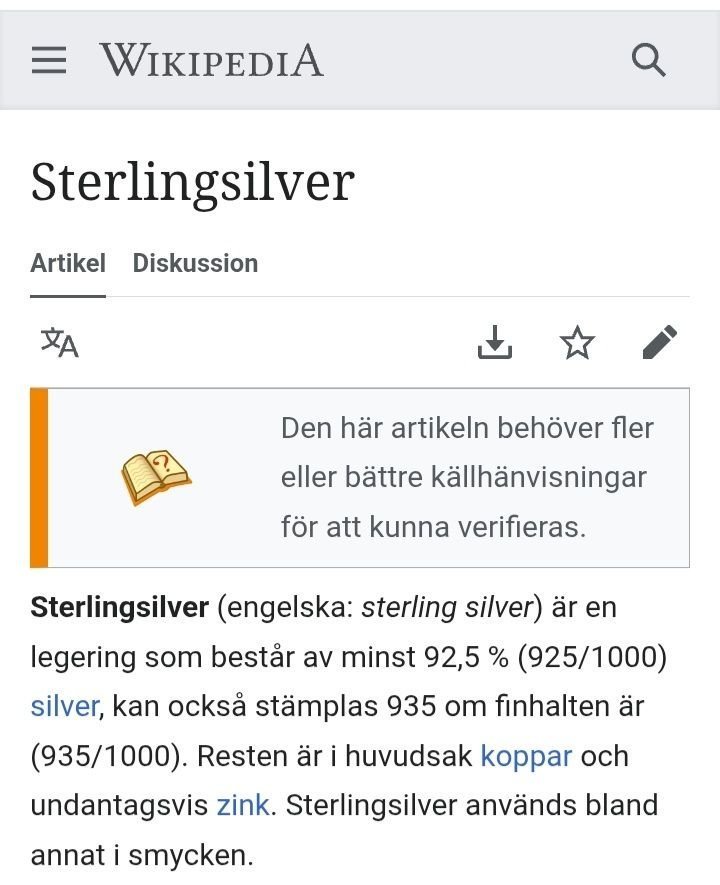This screenshot has height=885, width=720.
Task: Download this article
Action: [494, 343]
